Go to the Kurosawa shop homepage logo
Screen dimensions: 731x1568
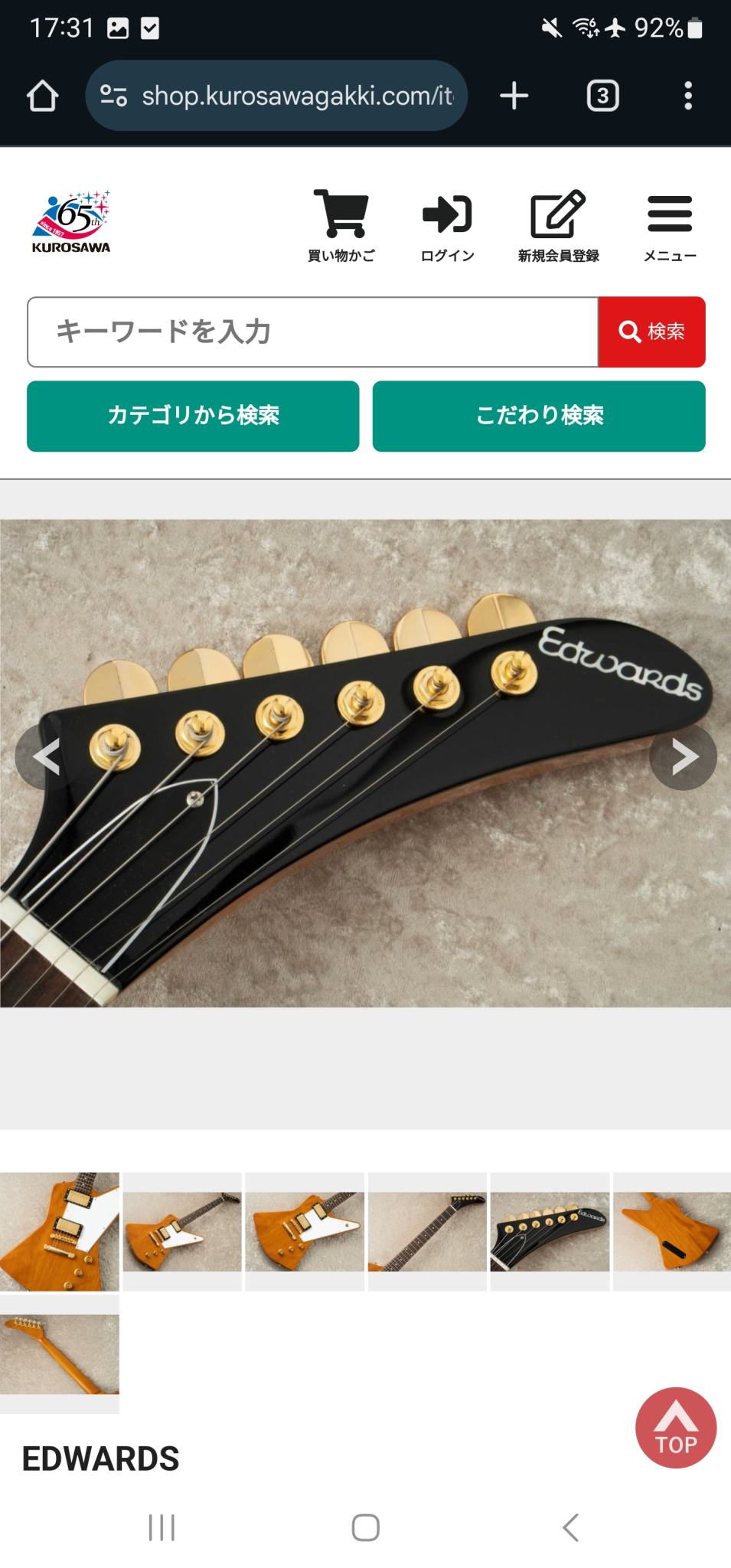click(71, 221)
